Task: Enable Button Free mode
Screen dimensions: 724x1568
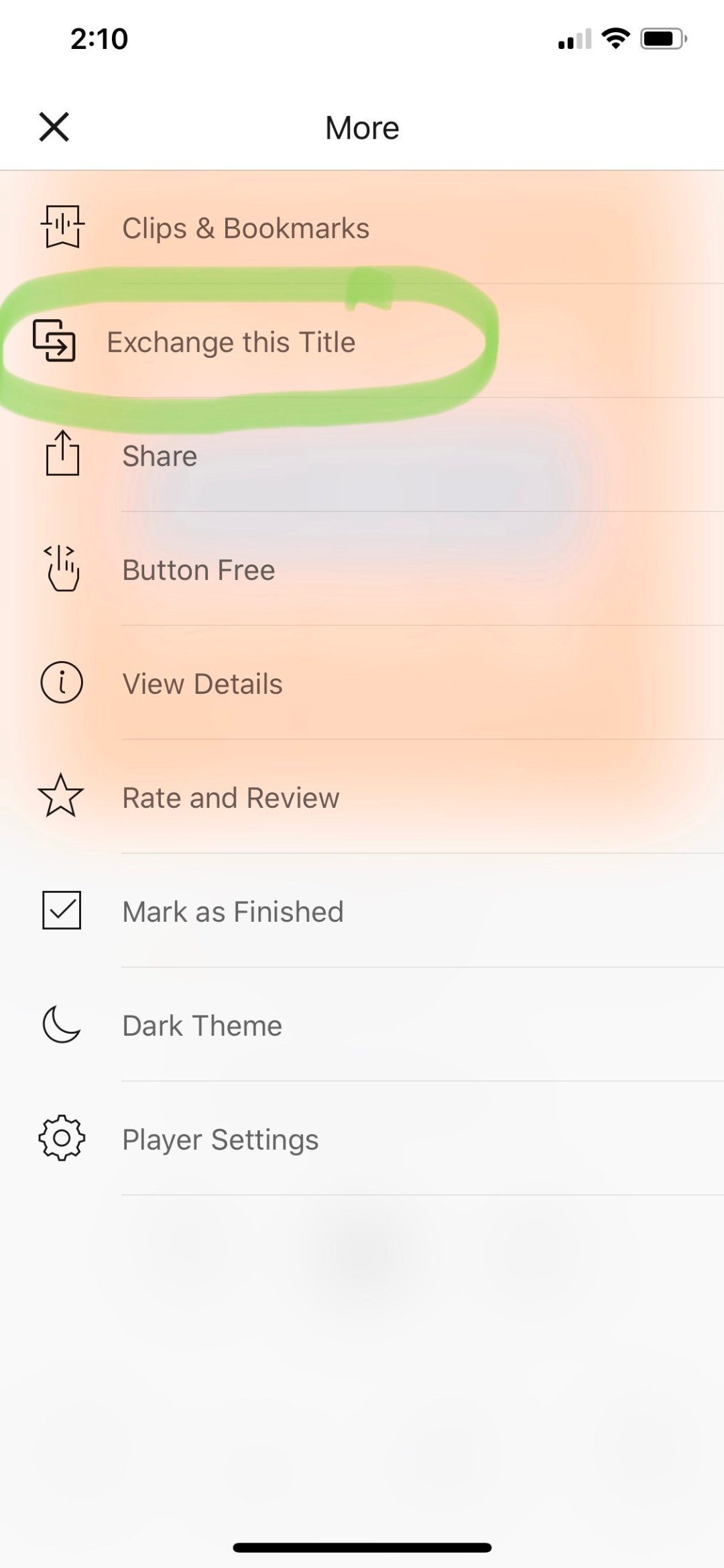Action: pyautogui.click(x=198, y=570)
